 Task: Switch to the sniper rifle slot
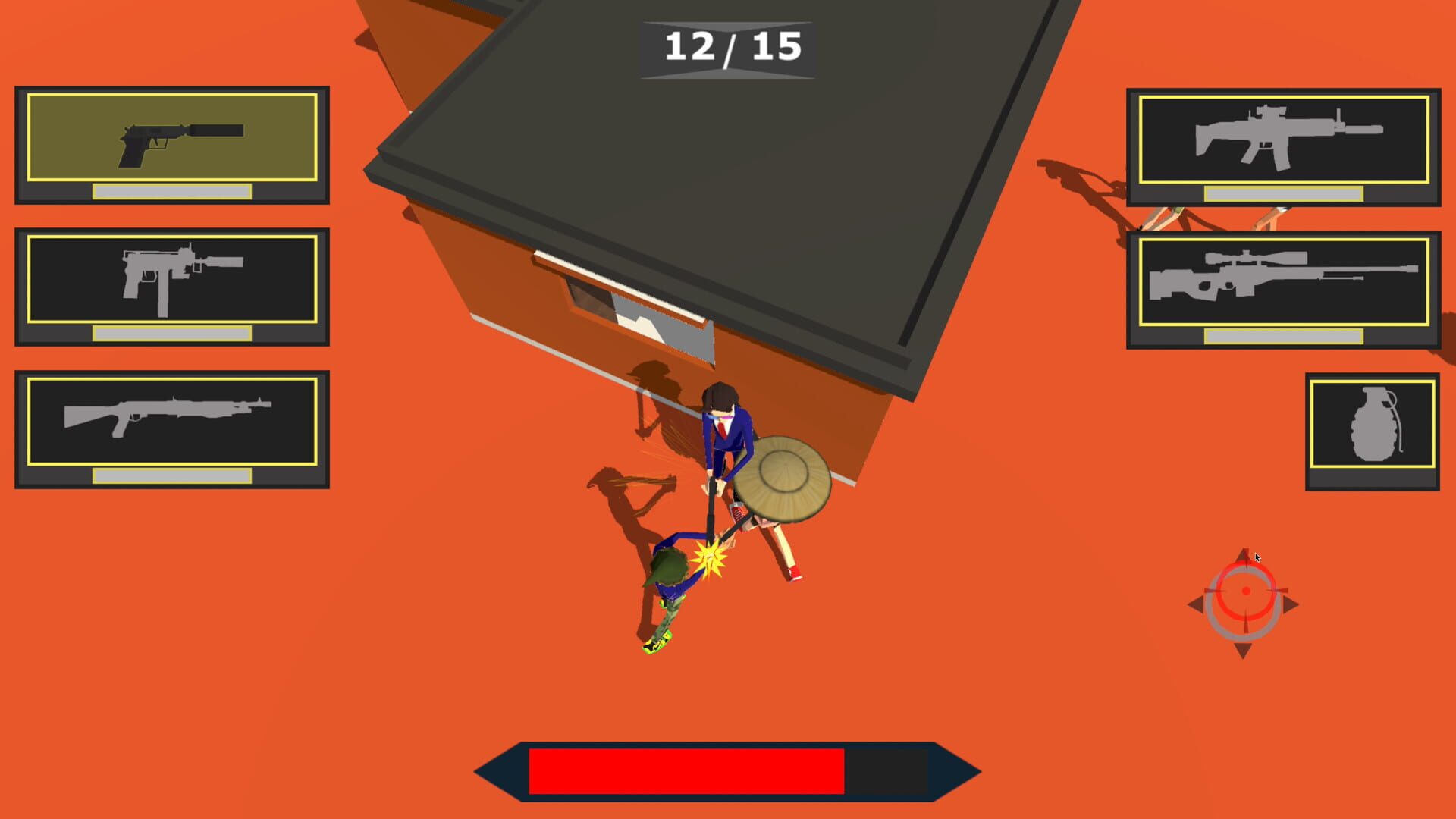tap(1283, 282)
